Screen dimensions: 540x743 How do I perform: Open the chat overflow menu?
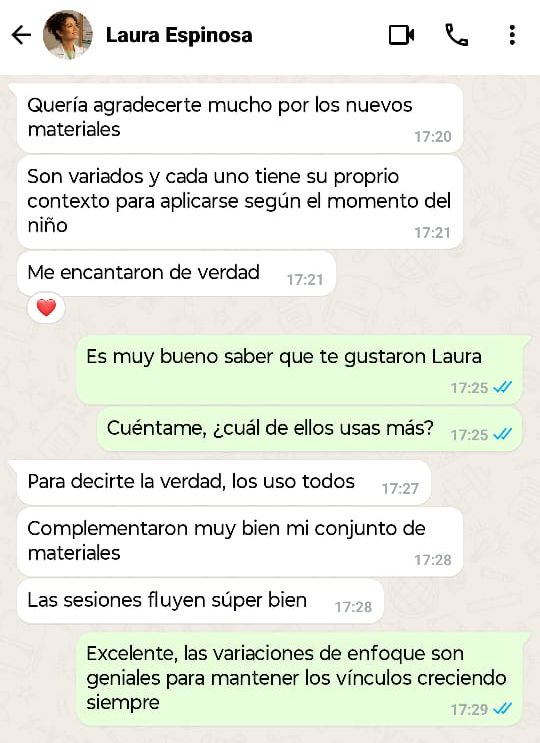pyautogui.click(x=512, y=35)
